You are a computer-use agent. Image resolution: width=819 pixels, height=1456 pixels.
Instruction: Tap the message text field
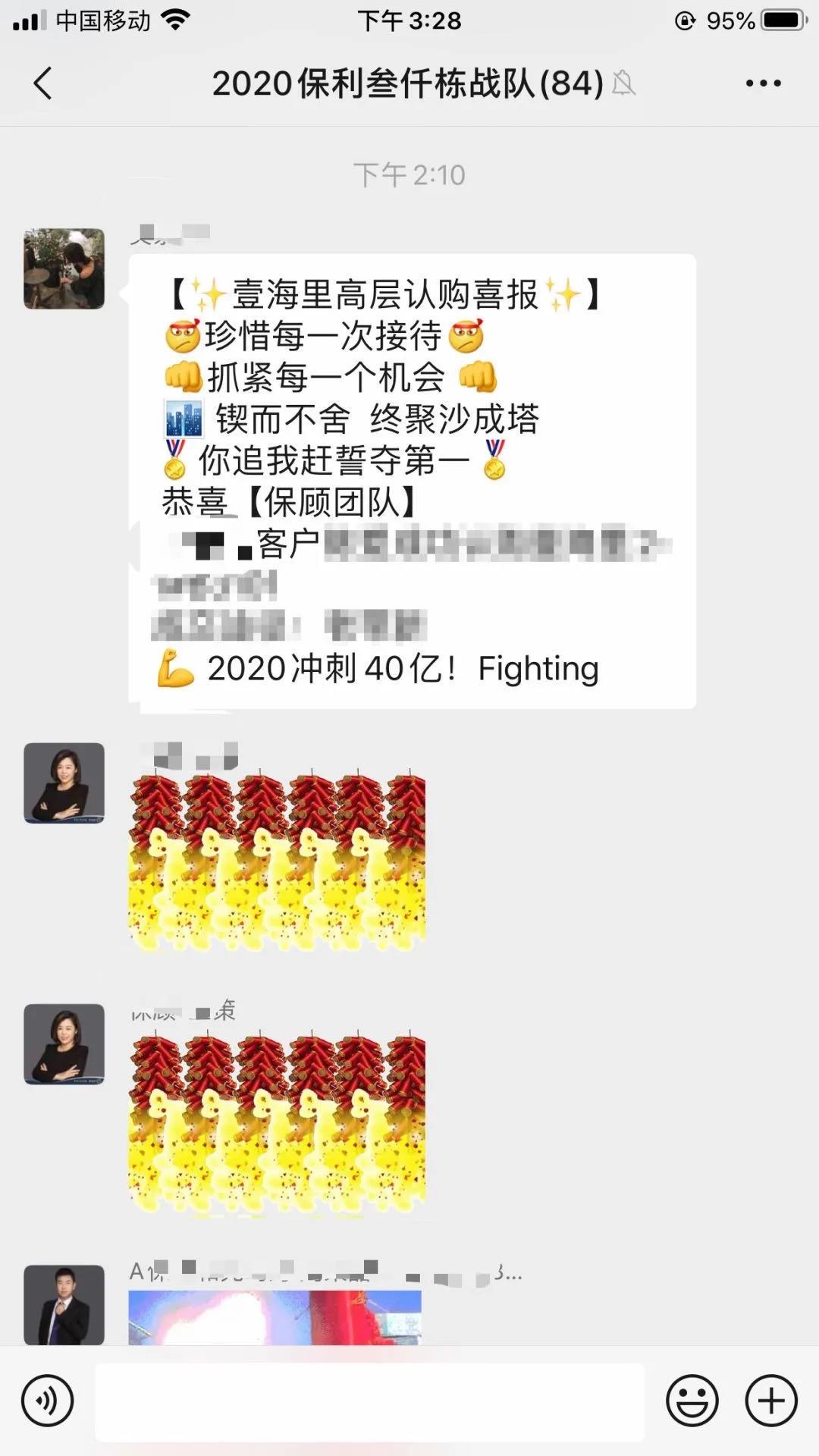369,1401
